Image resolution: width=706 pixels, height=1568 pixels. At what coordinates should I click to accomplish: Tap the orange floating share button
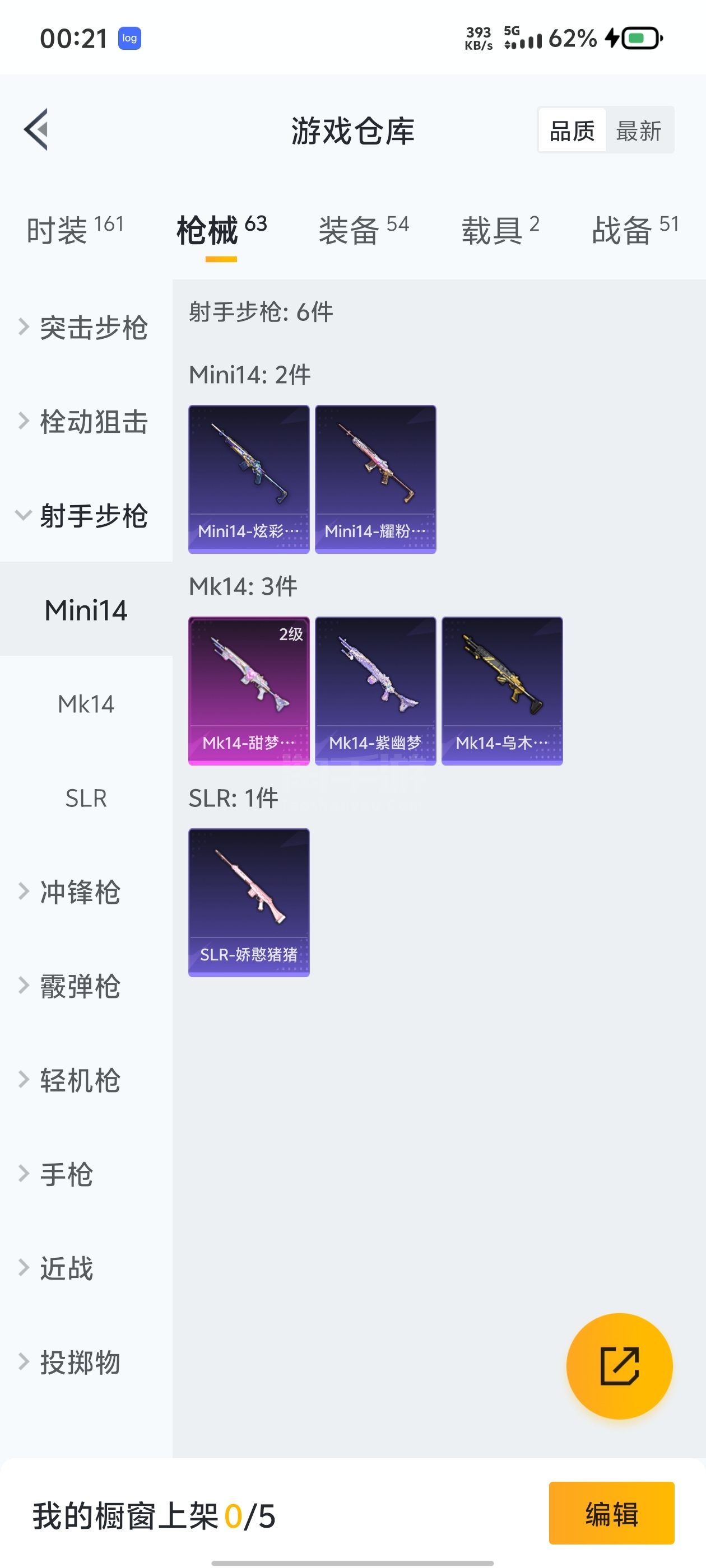pyautogui.click(x=619, y=1366)
